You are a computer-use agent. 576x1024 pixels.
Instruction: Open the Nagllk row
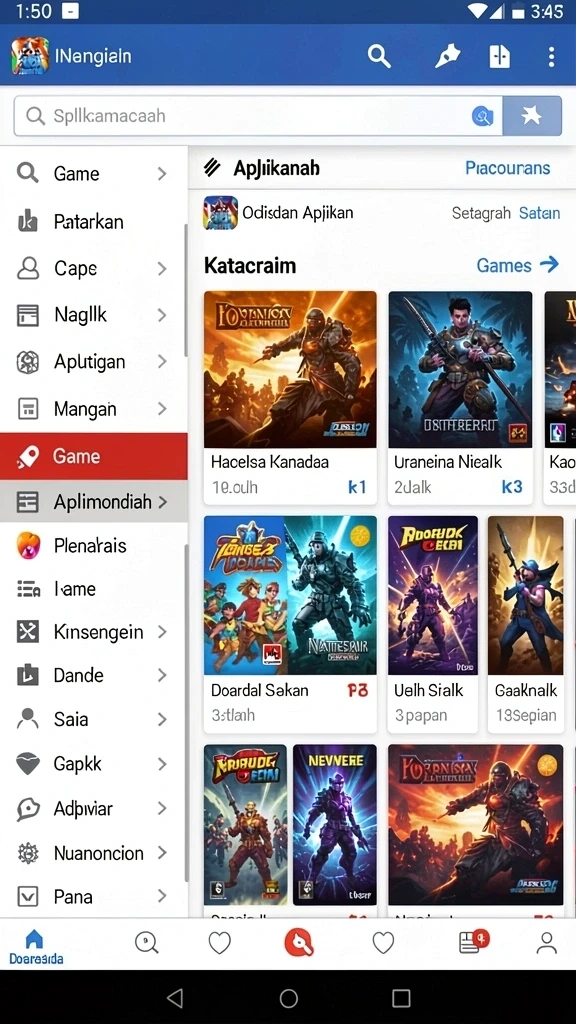click(93, 315)
